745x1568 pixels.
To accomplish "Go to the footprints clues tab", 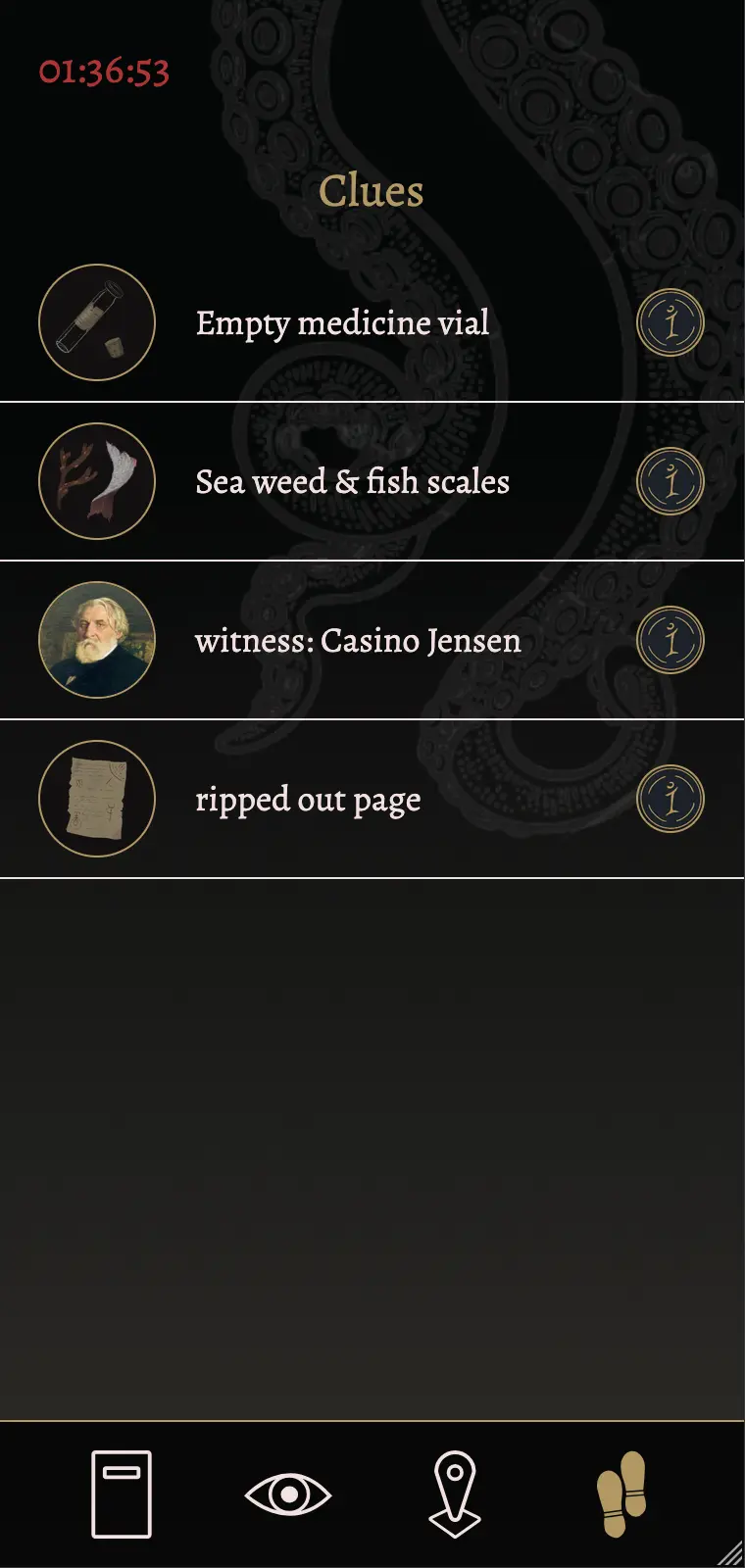I will point(621,1494).
